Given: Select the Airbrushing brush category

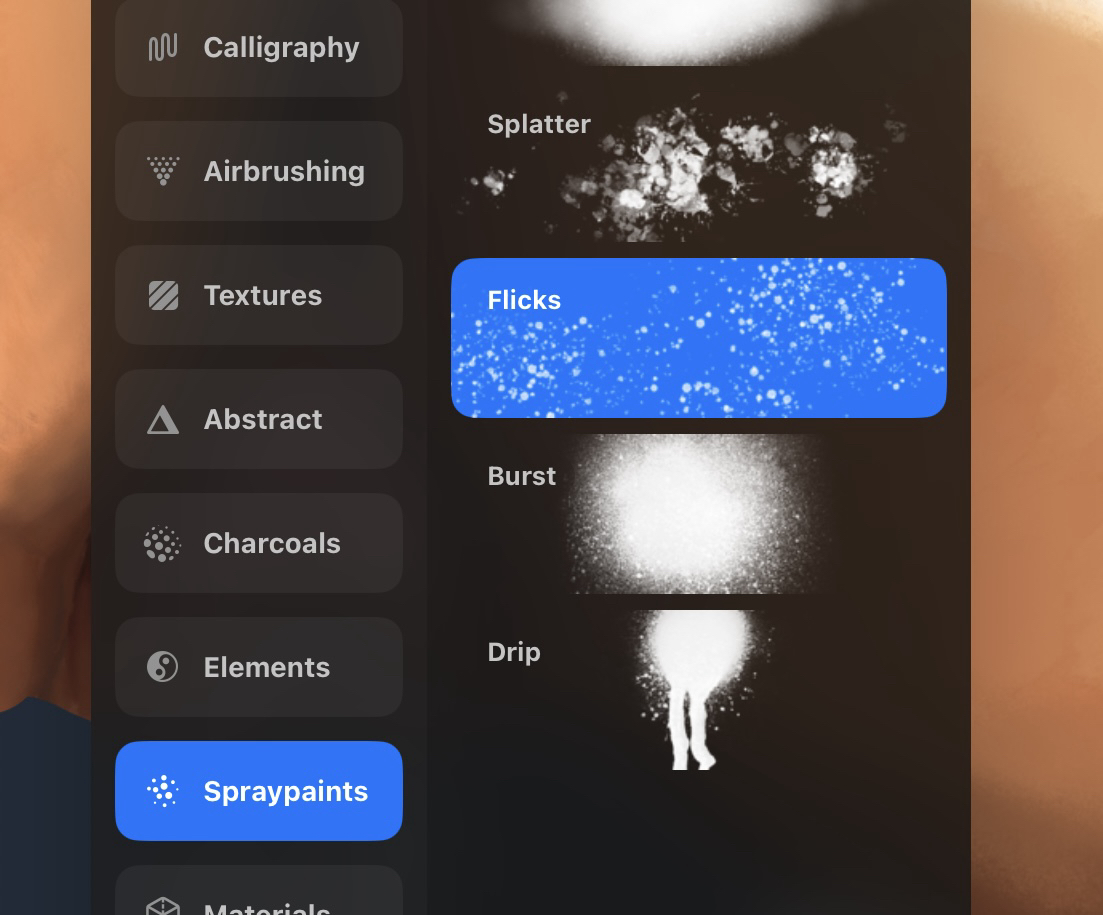Looking at the screenshot, I should coord(258,171).
